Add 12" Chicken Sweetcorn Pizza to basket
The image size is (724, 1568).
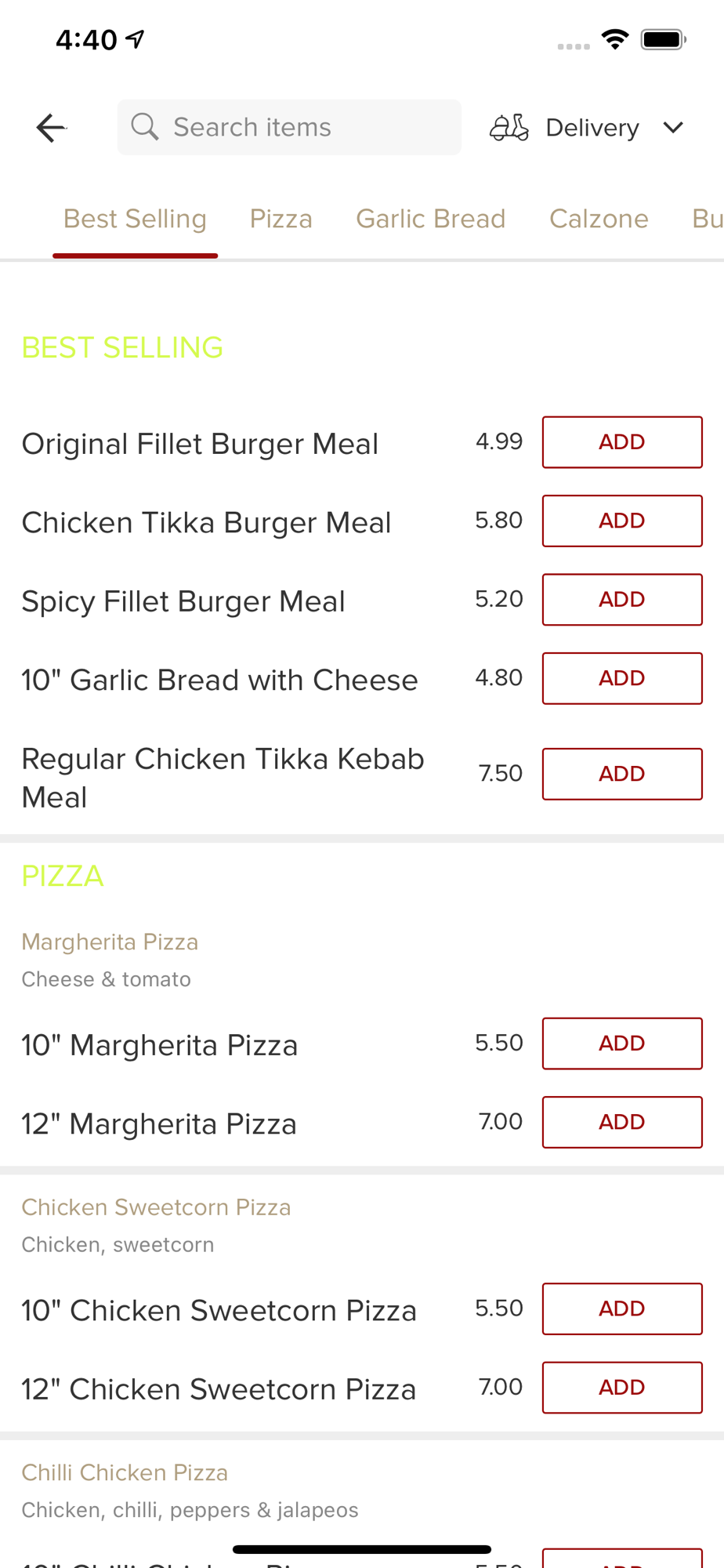[x=621, y=1388]
